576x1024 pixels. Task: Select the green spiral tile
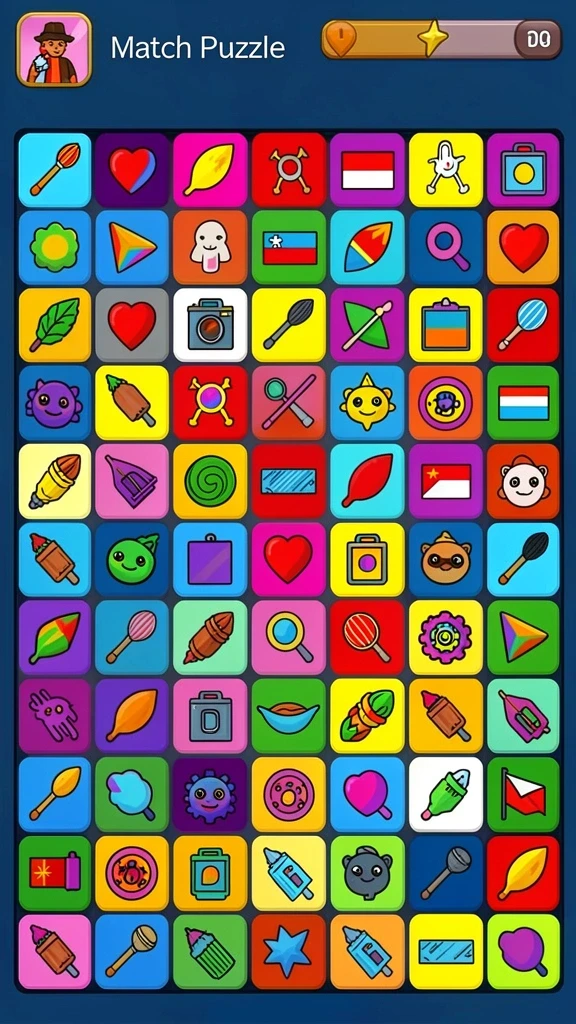point(210,481)
